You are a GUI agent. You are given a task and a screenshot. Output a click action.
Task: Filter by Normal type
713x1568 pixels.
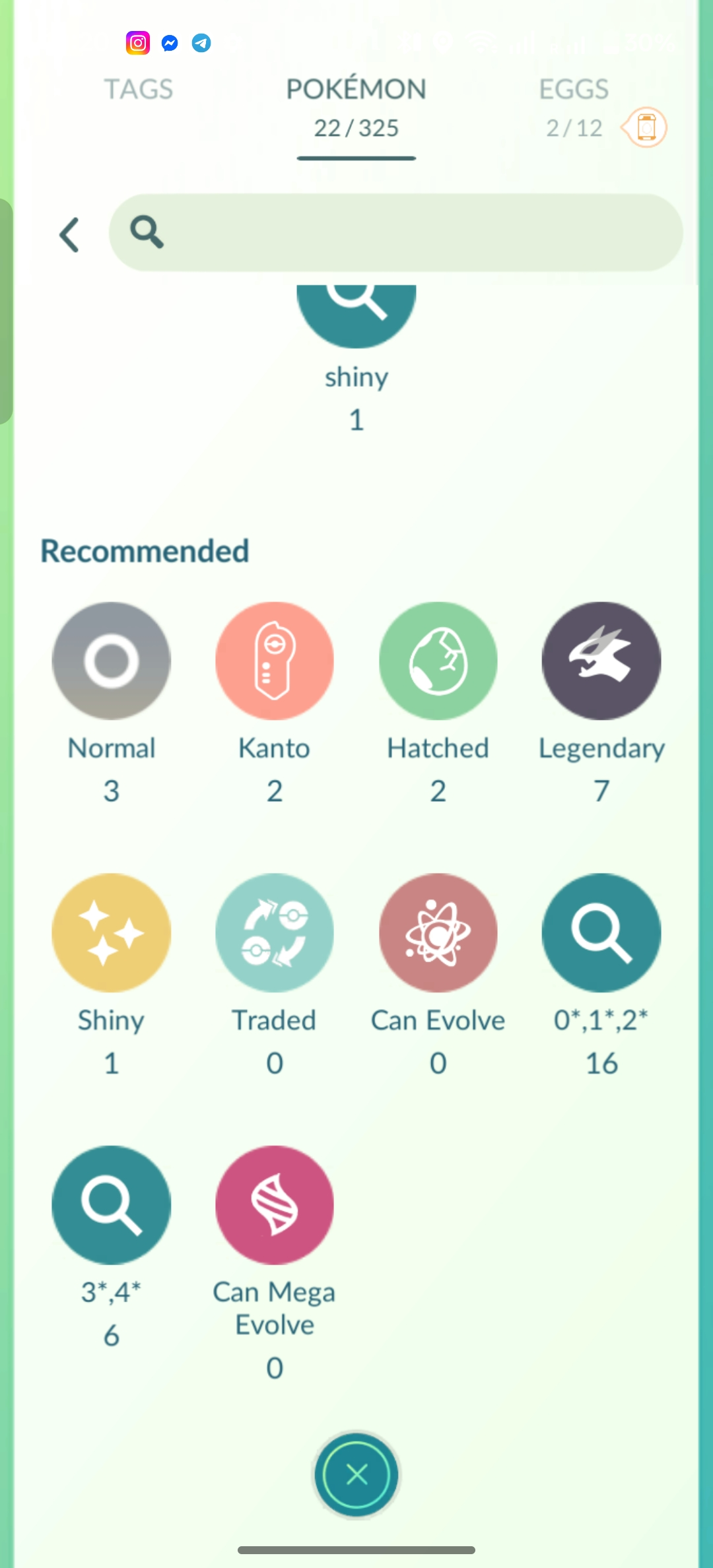coord(112,661)
